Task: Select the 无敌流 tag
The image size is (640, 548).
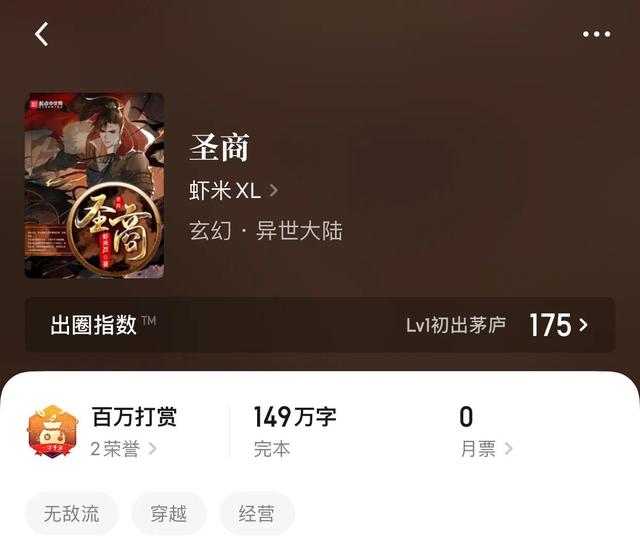Action: coord(71,514)
